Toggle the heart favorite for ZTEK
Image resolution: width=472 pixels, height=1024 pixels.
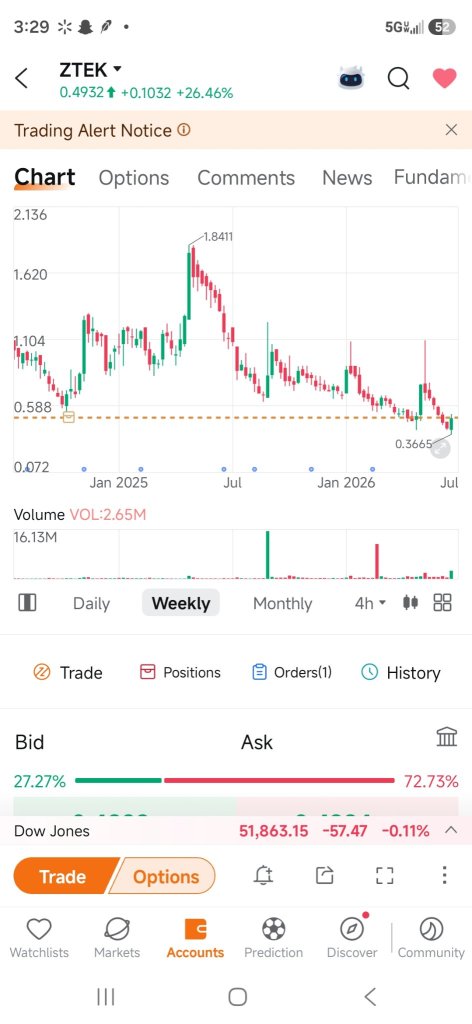(x=445, y=79)
